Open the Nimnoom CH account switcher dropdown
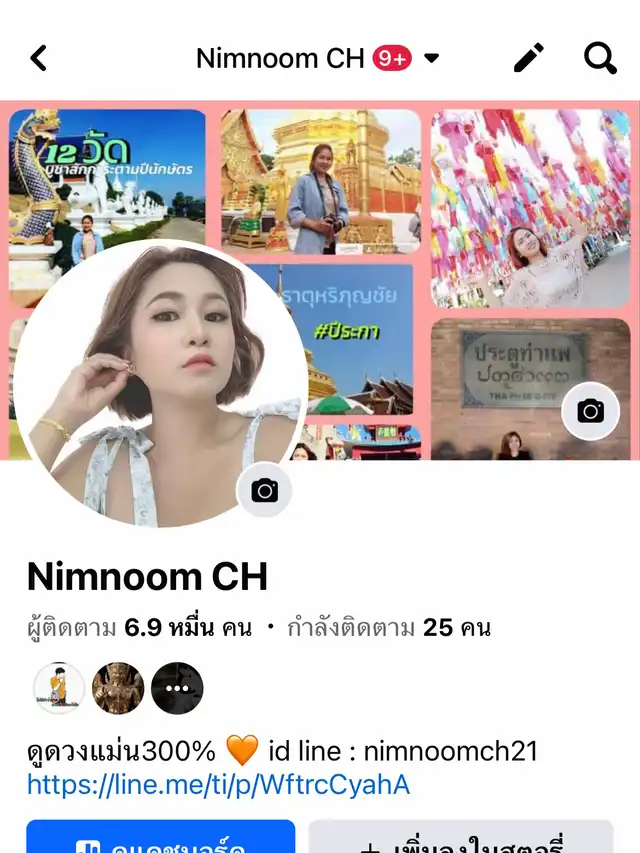This screenshot has width=640, height=853. [431, 58]
